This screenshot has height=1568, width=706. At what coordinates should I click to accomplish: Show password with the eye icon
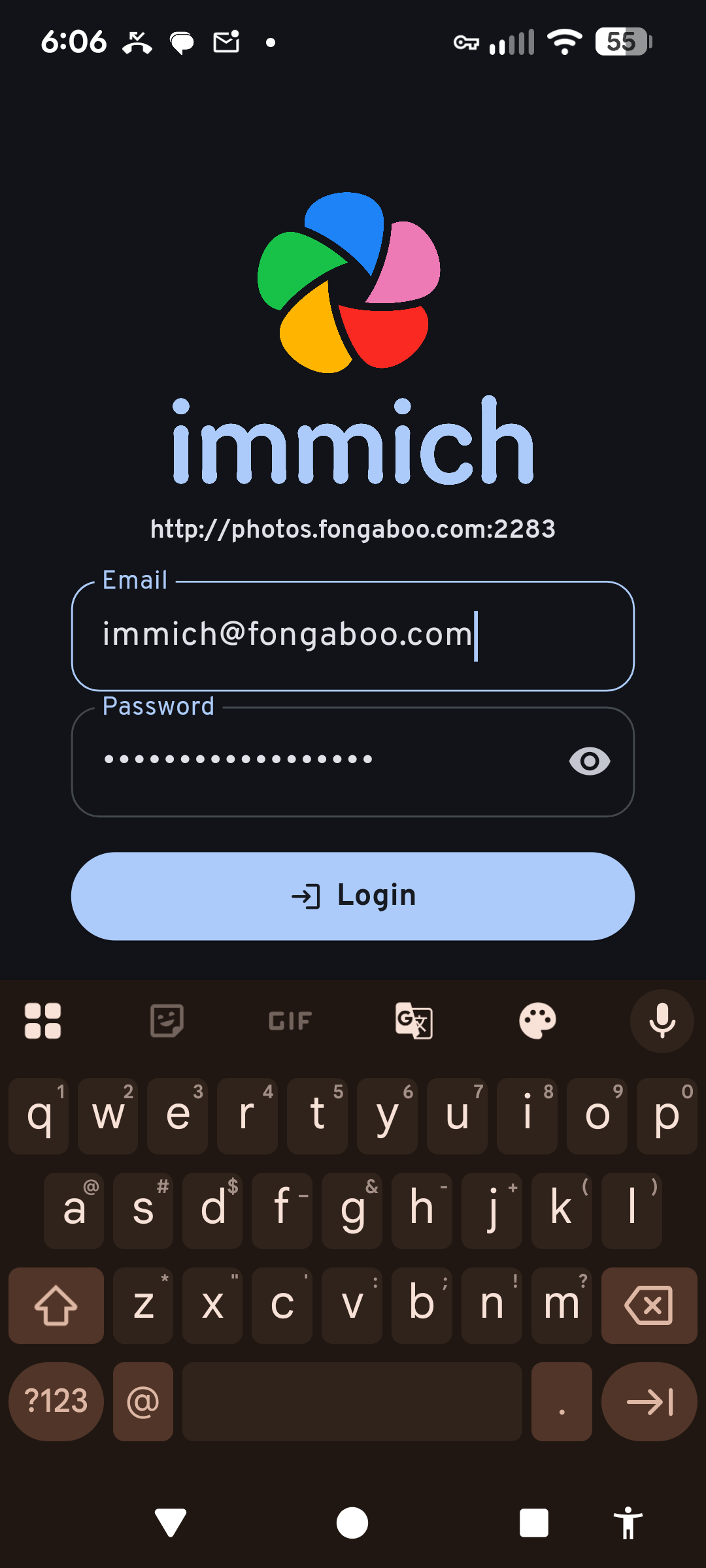click(590, 761)
